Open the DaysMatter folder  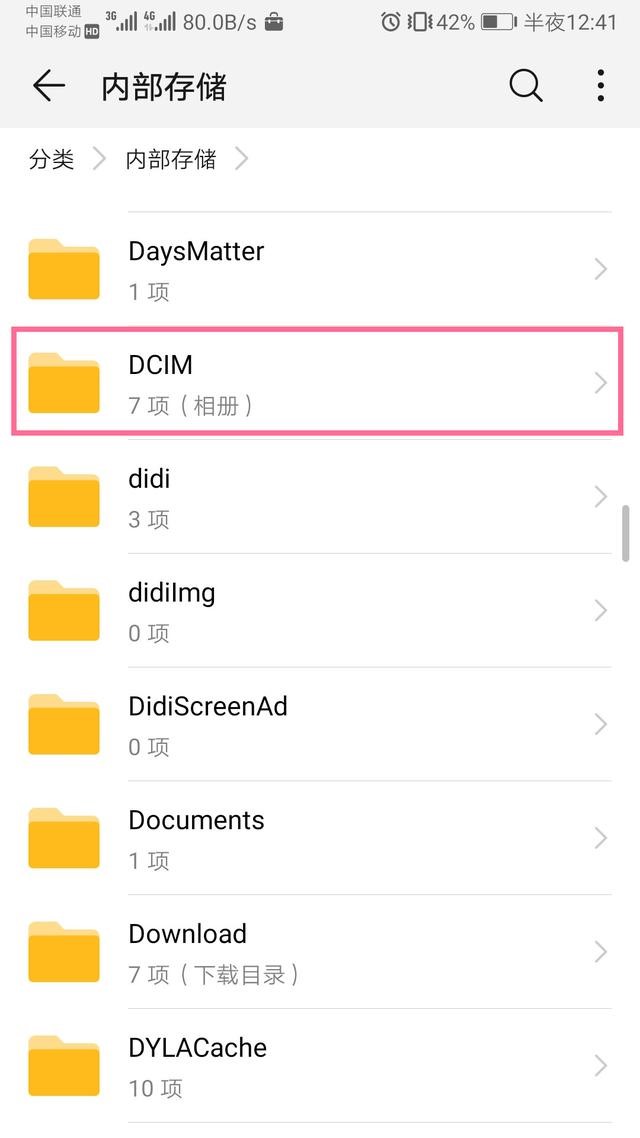click(318, 269)
